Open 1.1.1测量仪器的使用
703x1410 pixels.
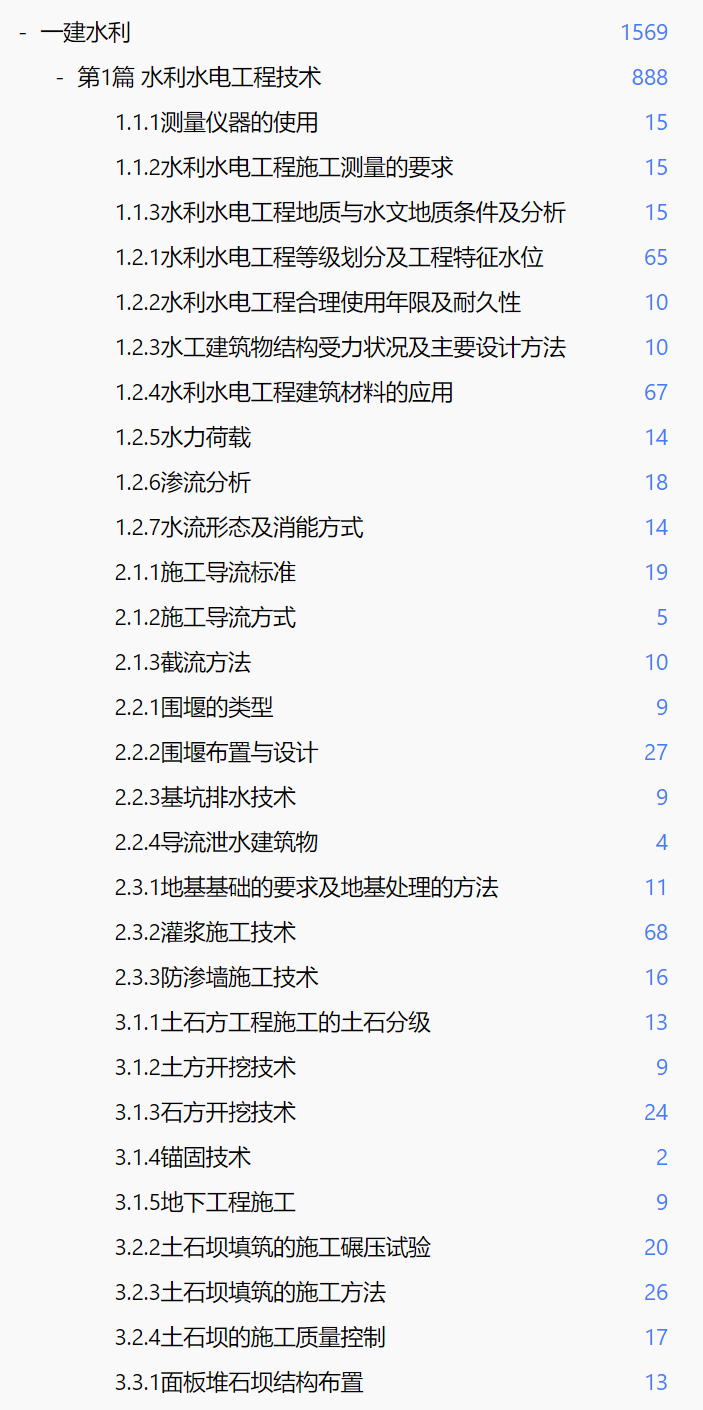coord(217,123)
